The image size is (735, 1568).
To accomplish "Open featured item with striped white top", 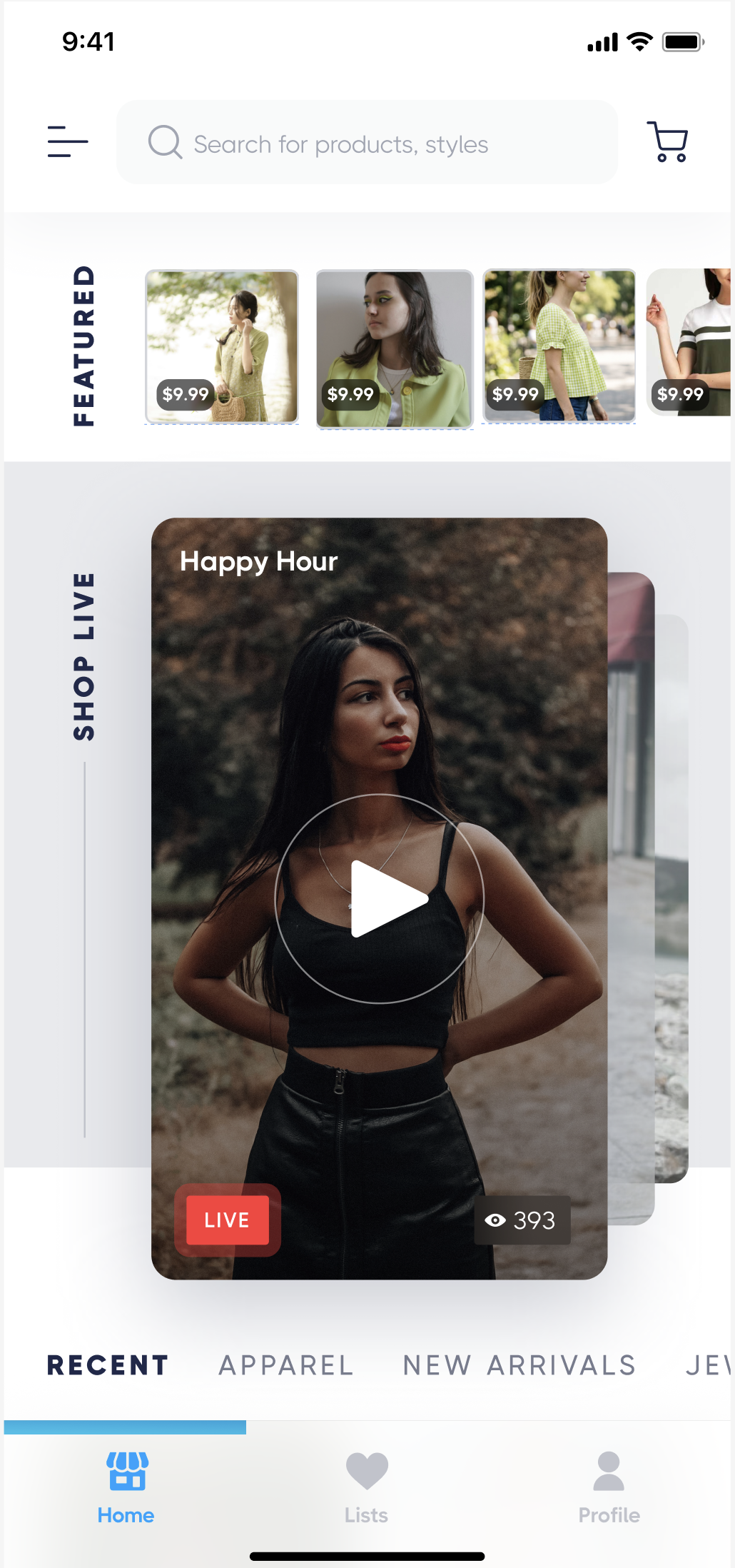I will click(689, 341).
